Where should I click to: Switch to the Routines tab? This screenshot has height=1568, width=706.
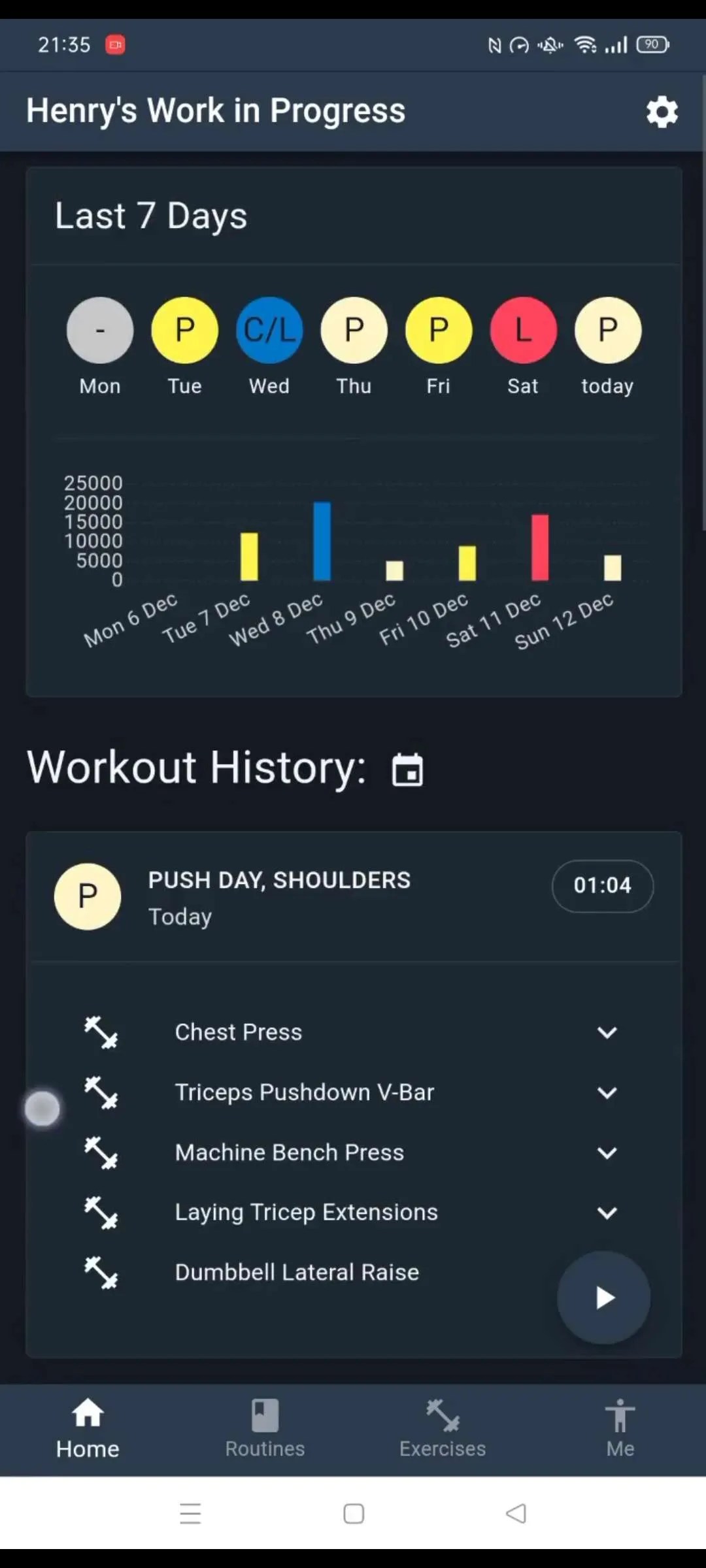click(x=265, y=1429)
